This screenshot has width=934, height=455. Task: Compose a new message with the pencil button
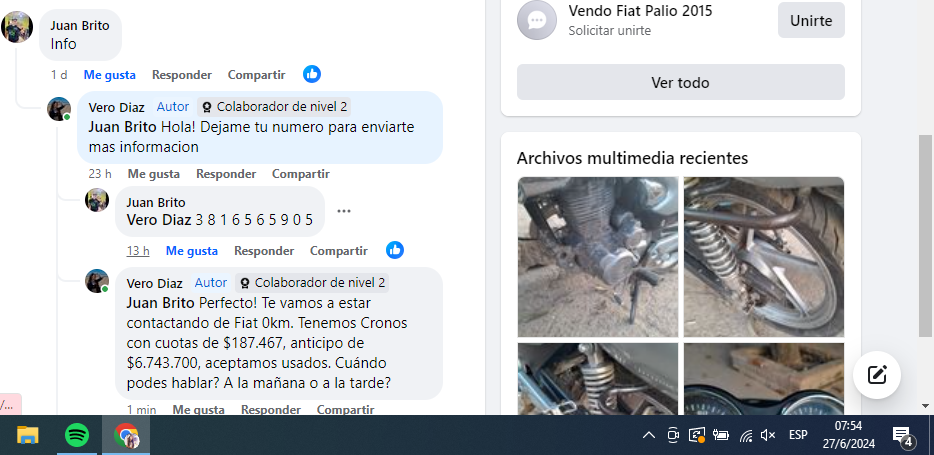[x=877, y=375]
